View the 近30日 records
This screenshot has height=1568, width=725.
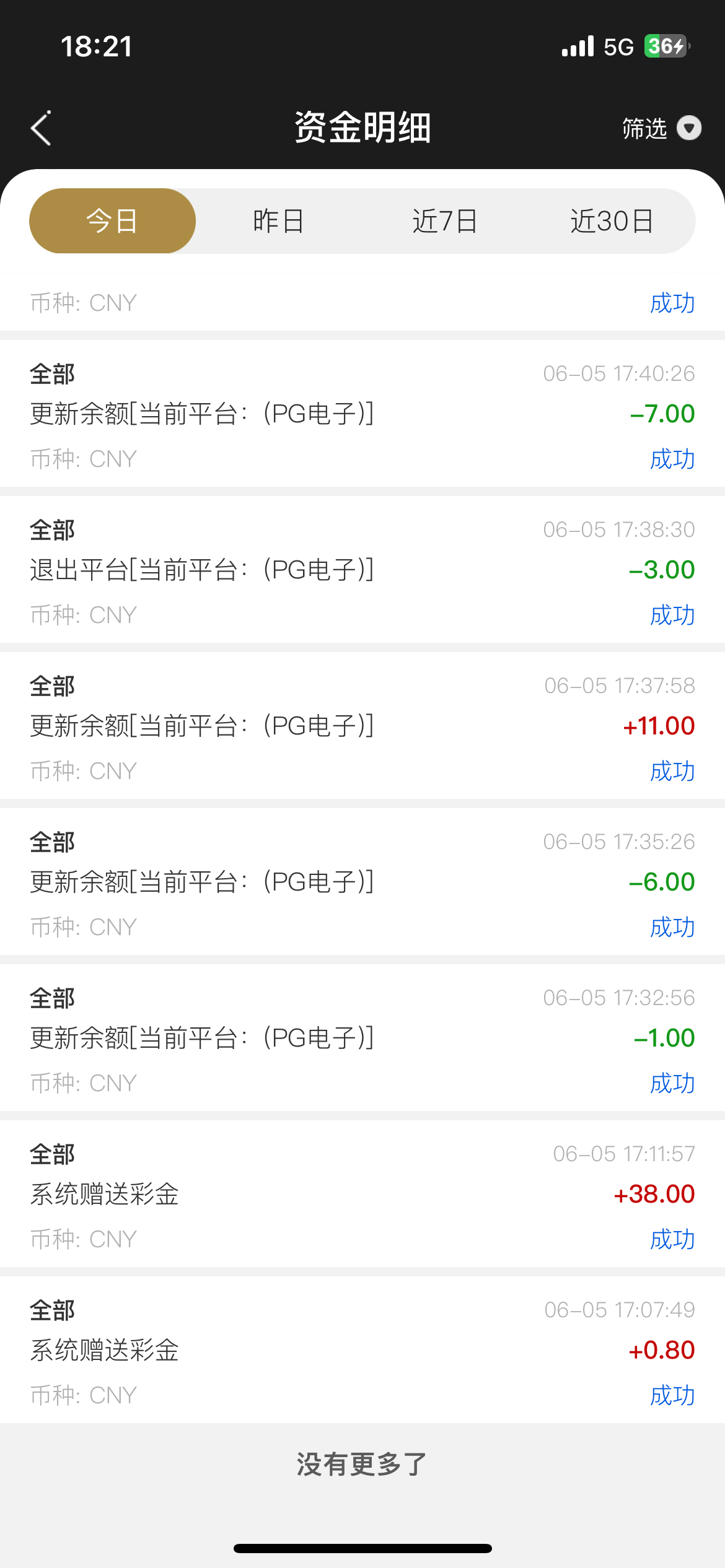pos(612,221)
